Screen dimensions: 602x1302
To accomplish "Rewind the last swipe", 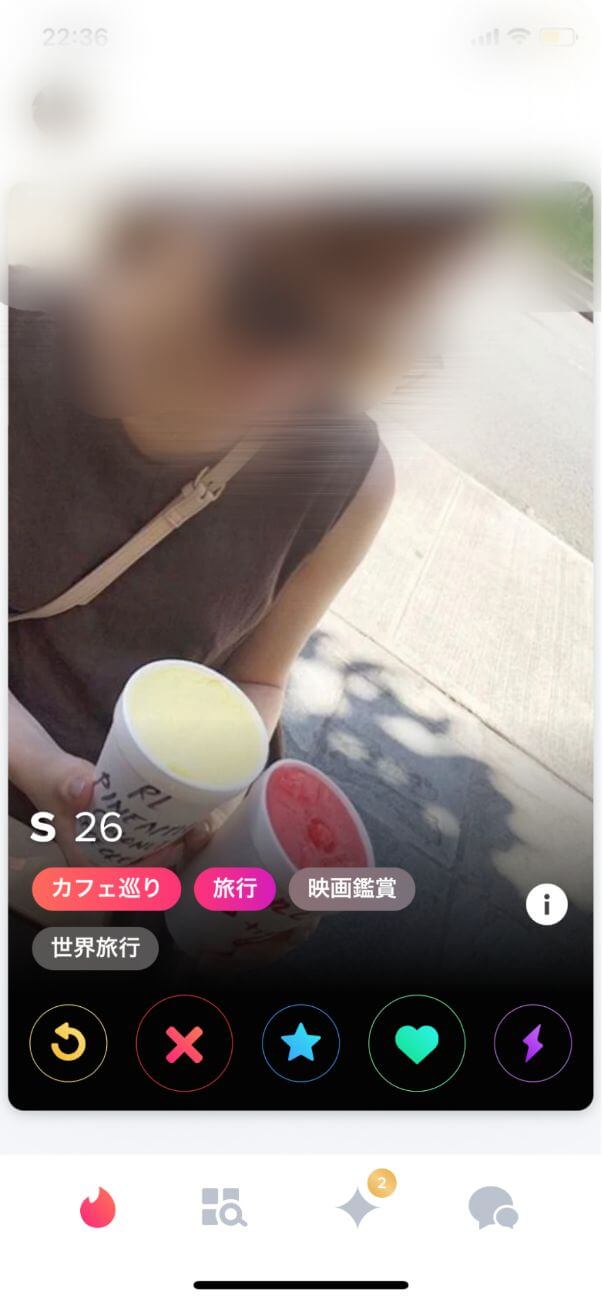I will [x=68, y=1044].
